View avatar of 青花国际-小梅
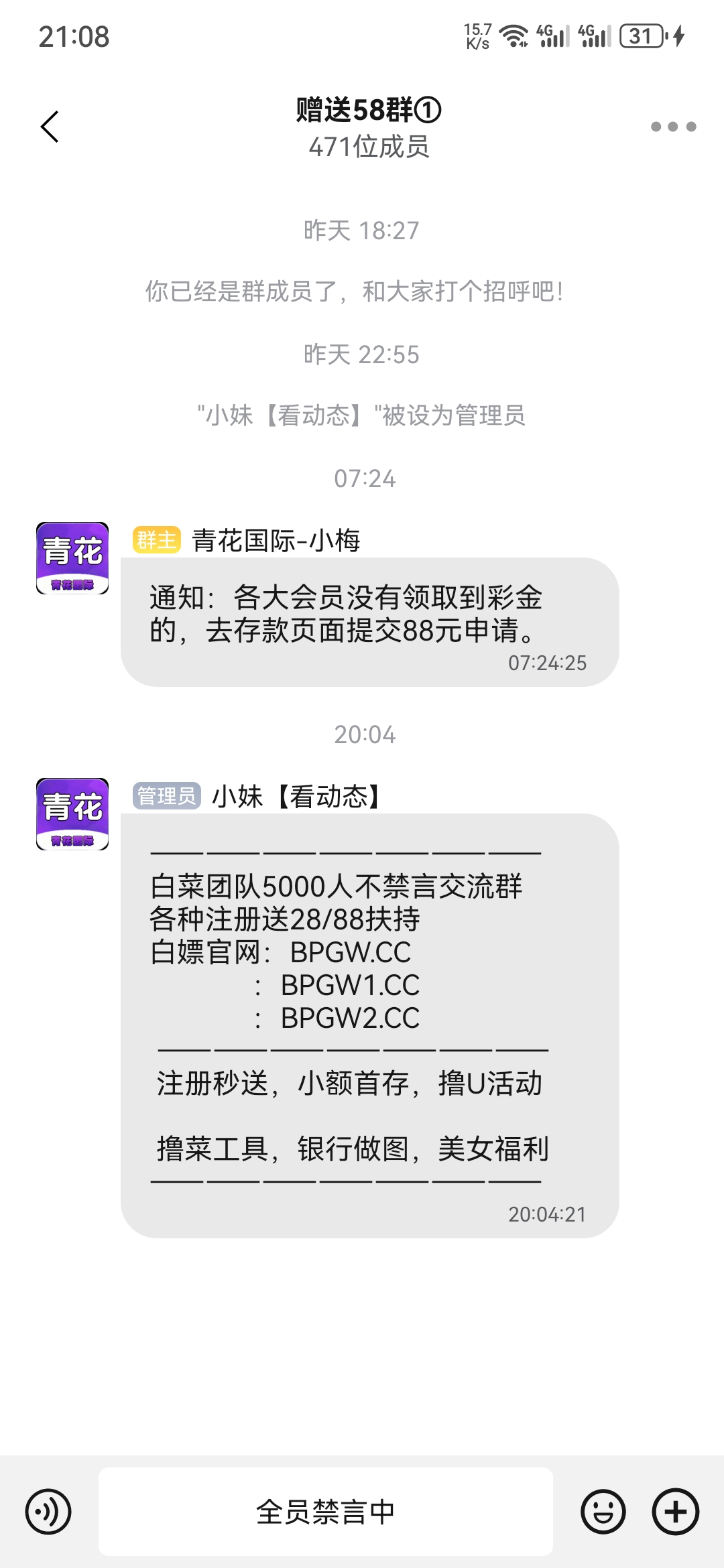 point(72,558)
